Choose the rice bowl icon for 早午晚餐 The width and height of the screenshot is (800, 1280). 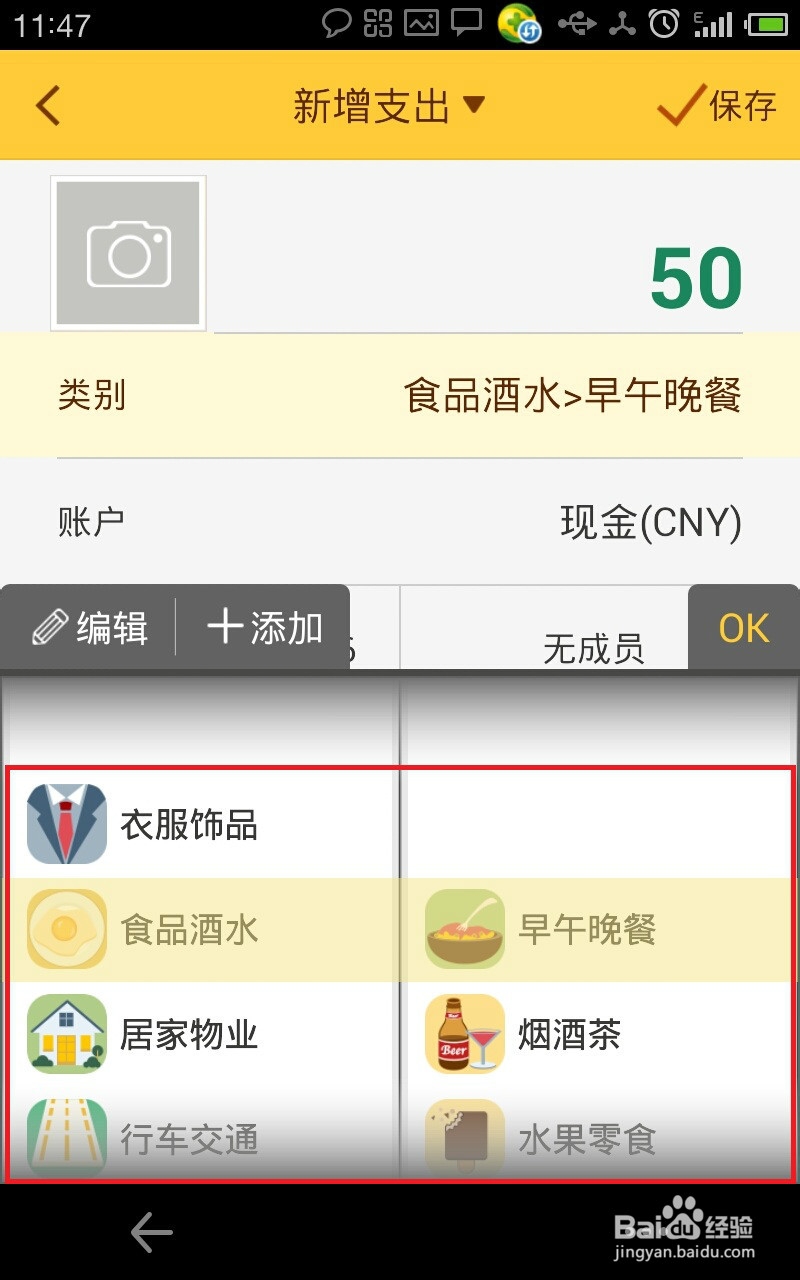pyautogui.click(x=464, y=929)
